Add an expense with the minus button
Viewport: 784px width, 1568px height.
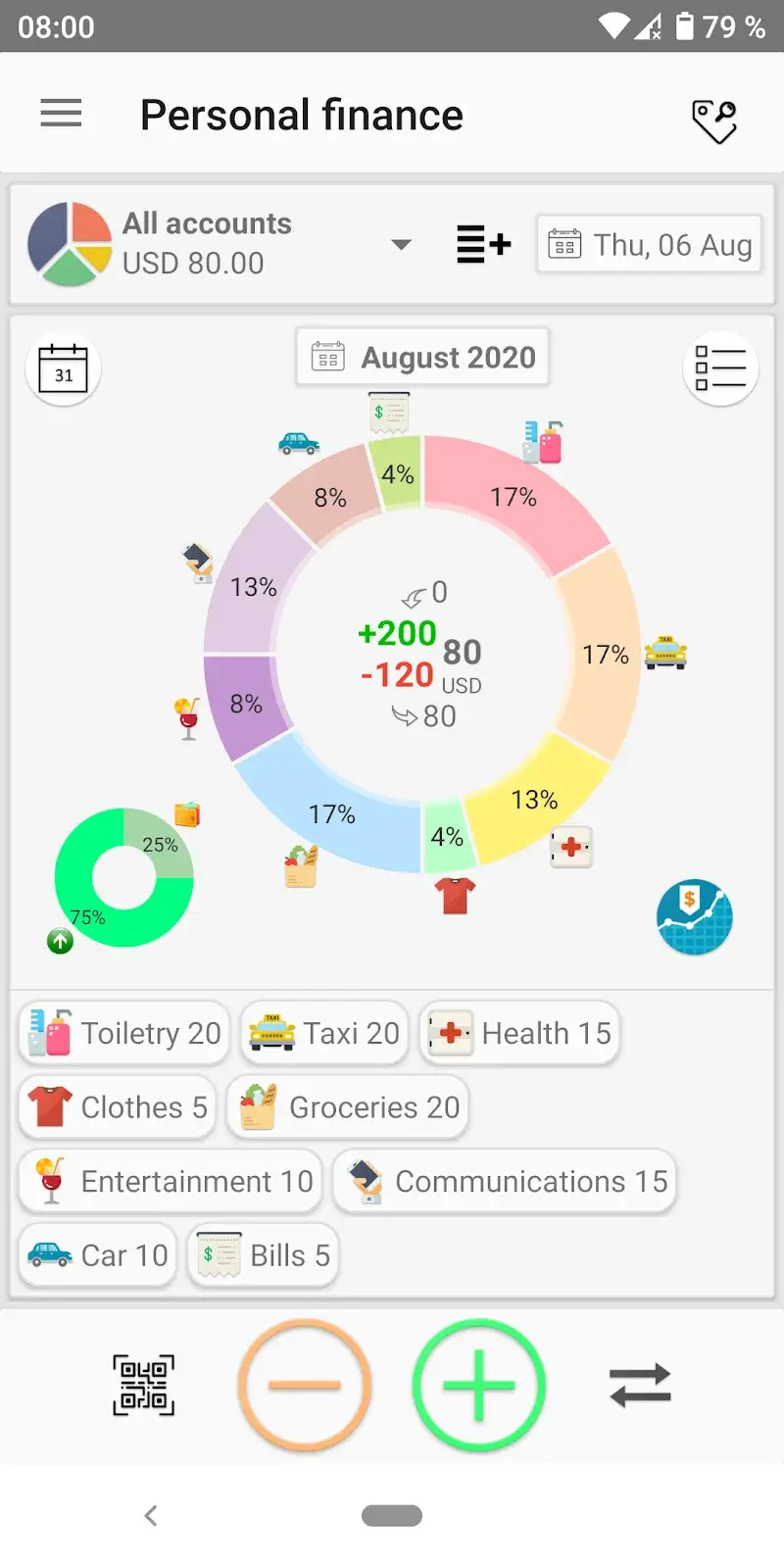pyautogui.click(x=305, y=1386)
